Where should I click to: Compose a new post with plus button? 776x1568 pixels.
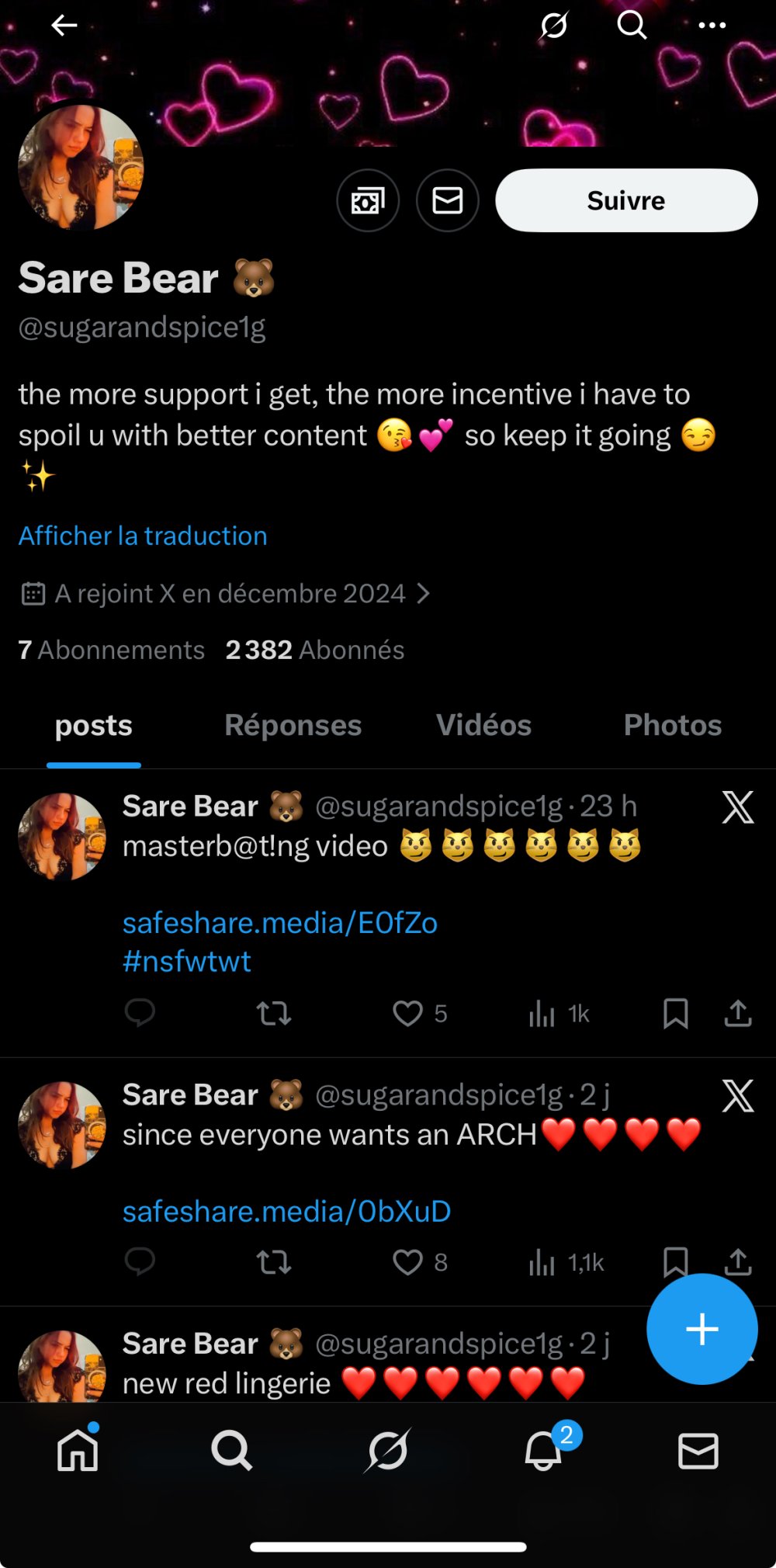[x=702, y=1329]
